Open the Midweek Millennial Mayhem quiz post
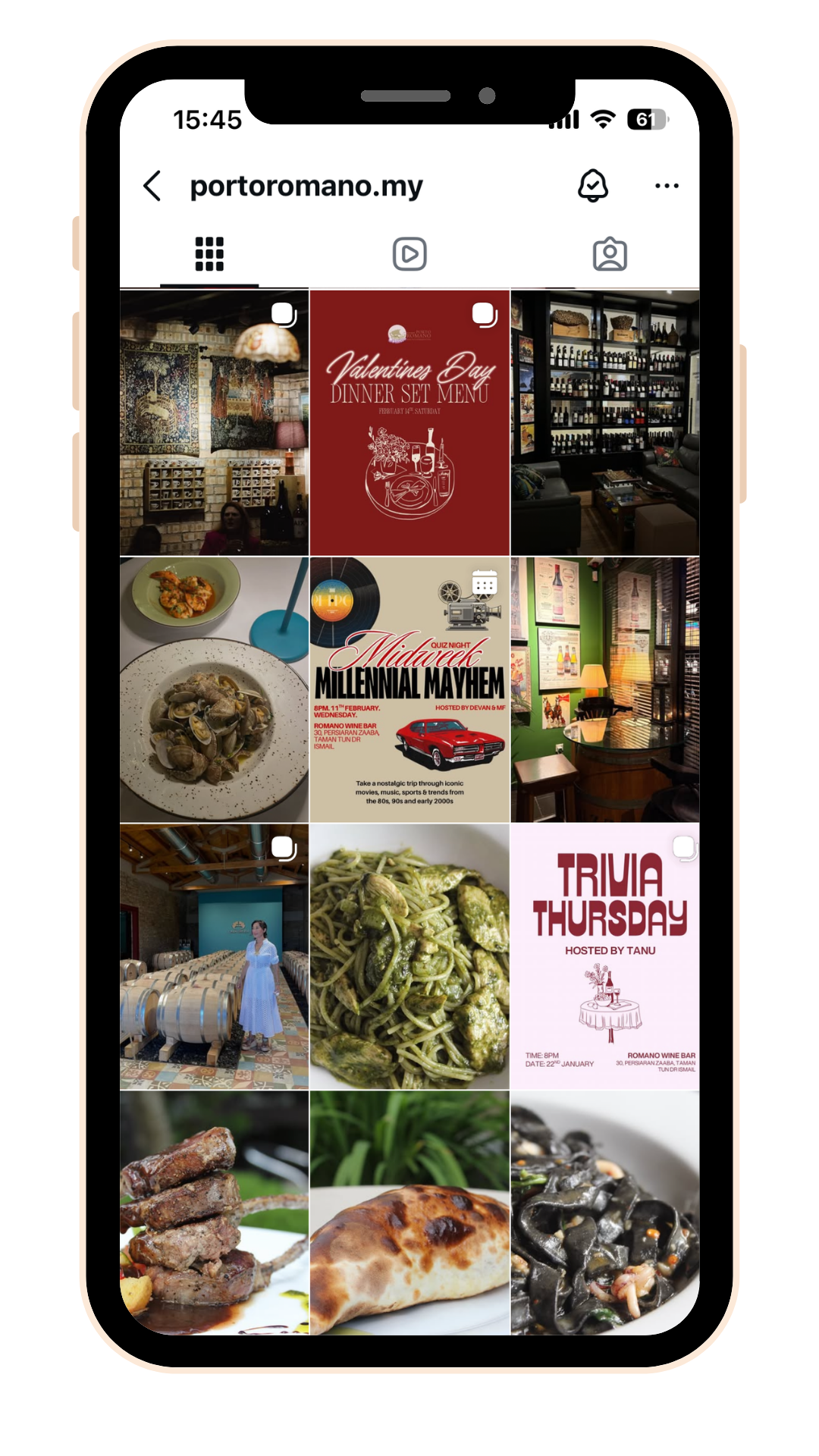 (409, 690)
